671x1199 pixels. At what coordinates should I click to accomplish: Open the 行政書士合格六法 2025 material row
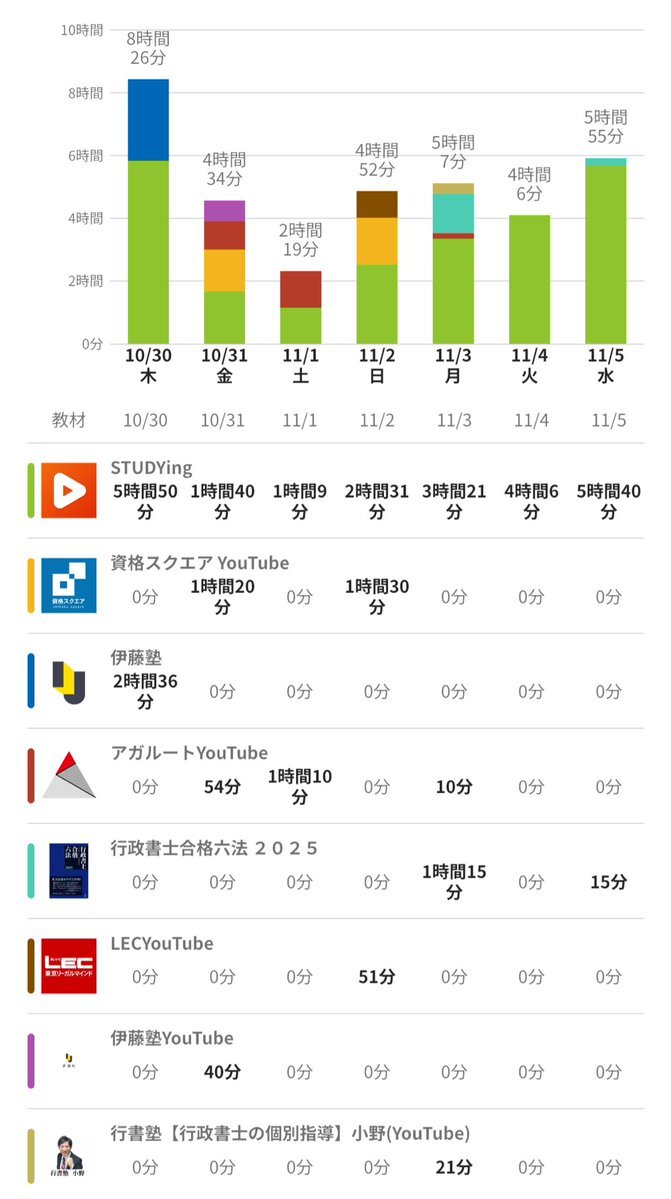point(336,871)
